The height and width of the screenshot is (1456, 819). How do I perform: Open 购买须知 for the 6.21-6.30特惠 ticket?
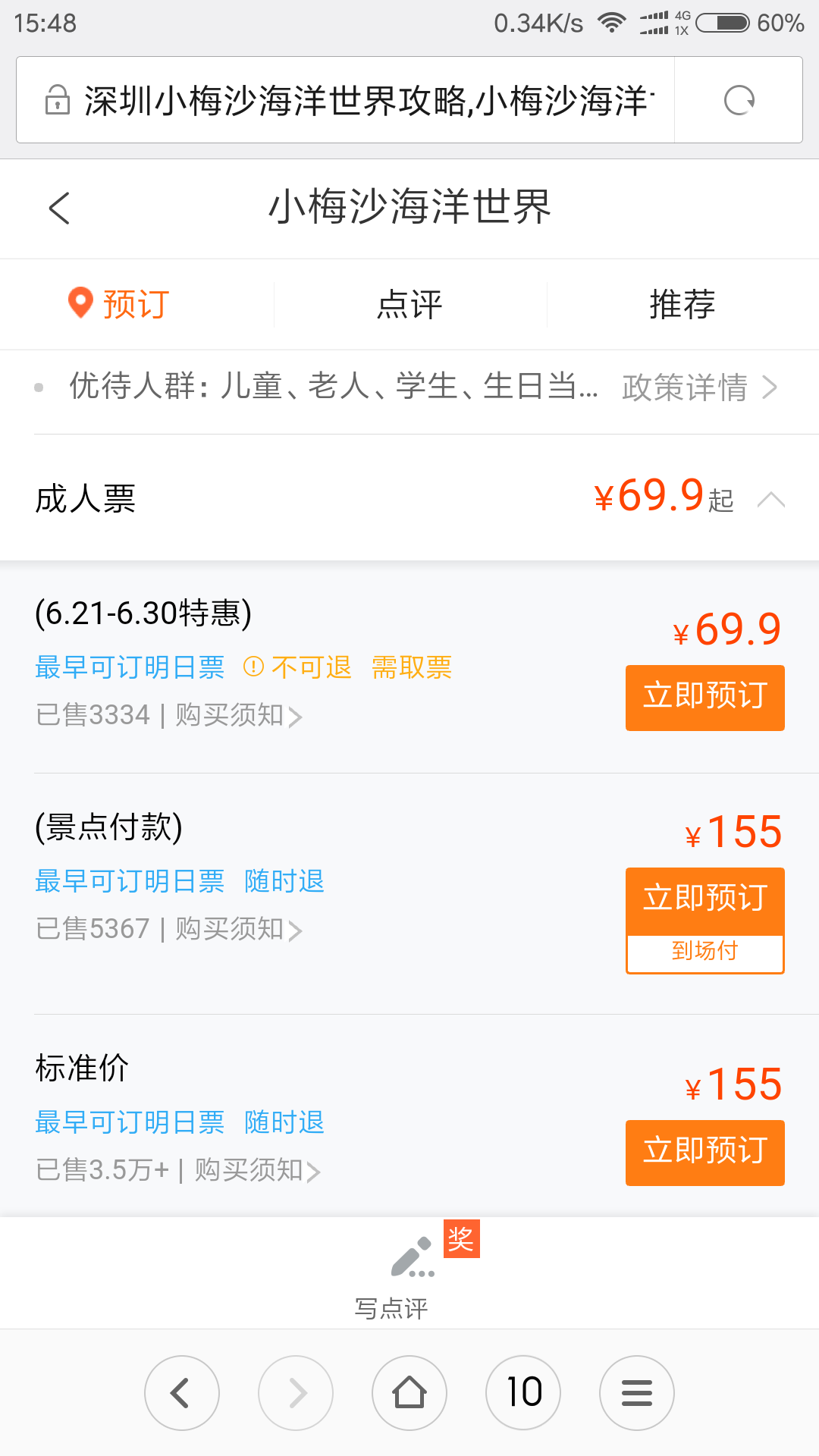click(x=239, y=715)
